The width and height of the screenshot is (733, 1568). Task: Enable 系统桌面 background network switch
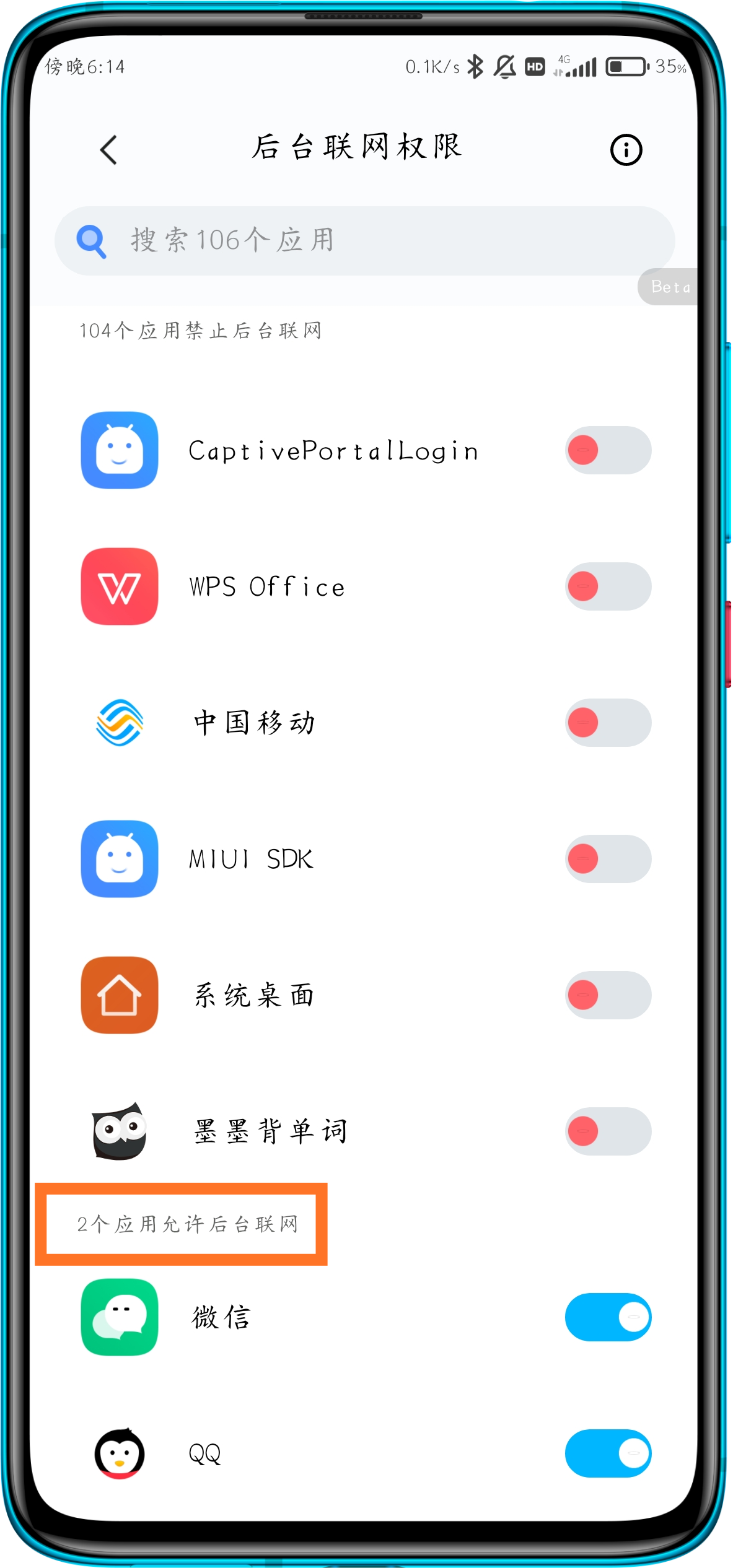pos(607,995)
